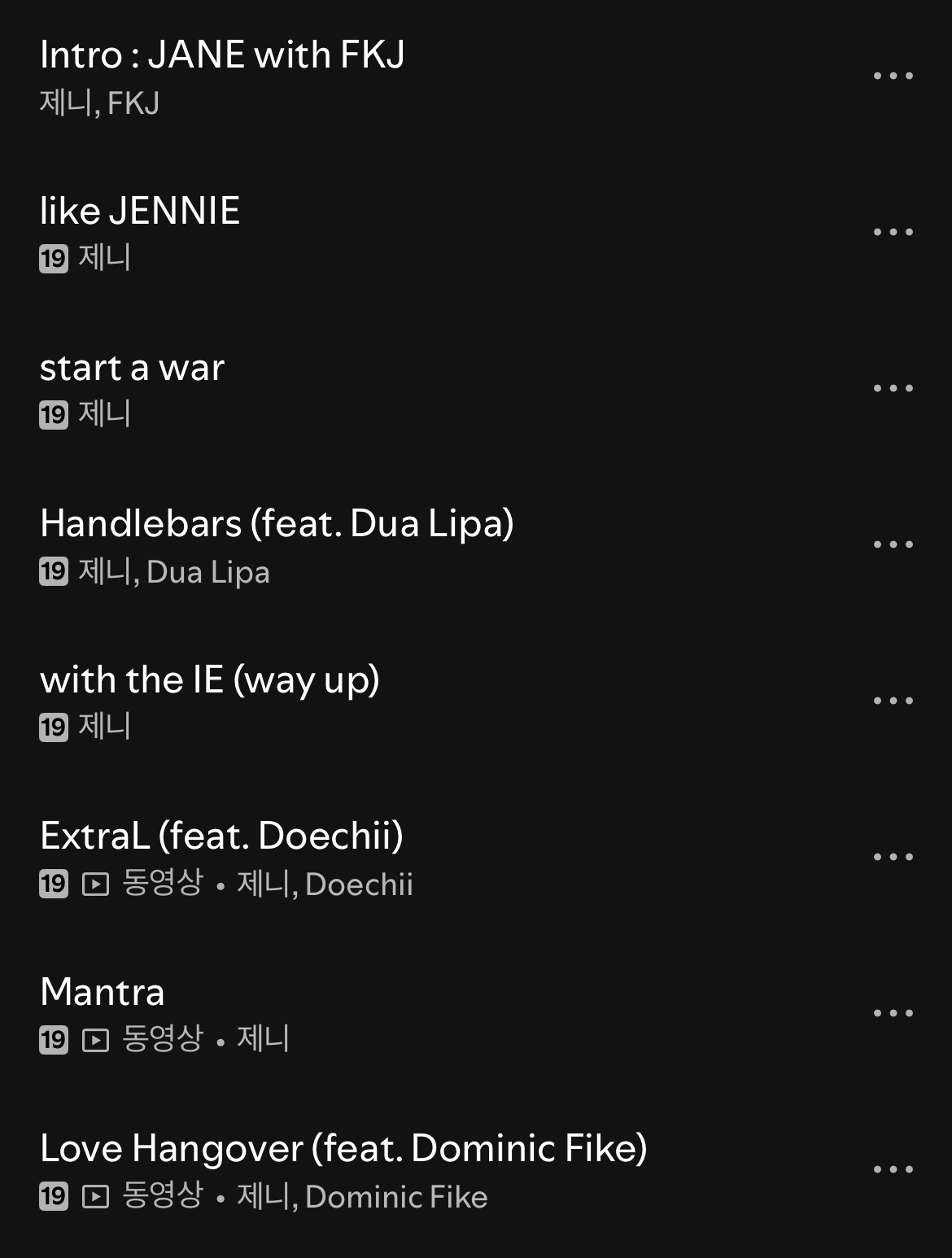Image resolution: width=952 pixels, height=1258 pixels.
Task: Play with the IE (way up)
Action: [210, 680]
